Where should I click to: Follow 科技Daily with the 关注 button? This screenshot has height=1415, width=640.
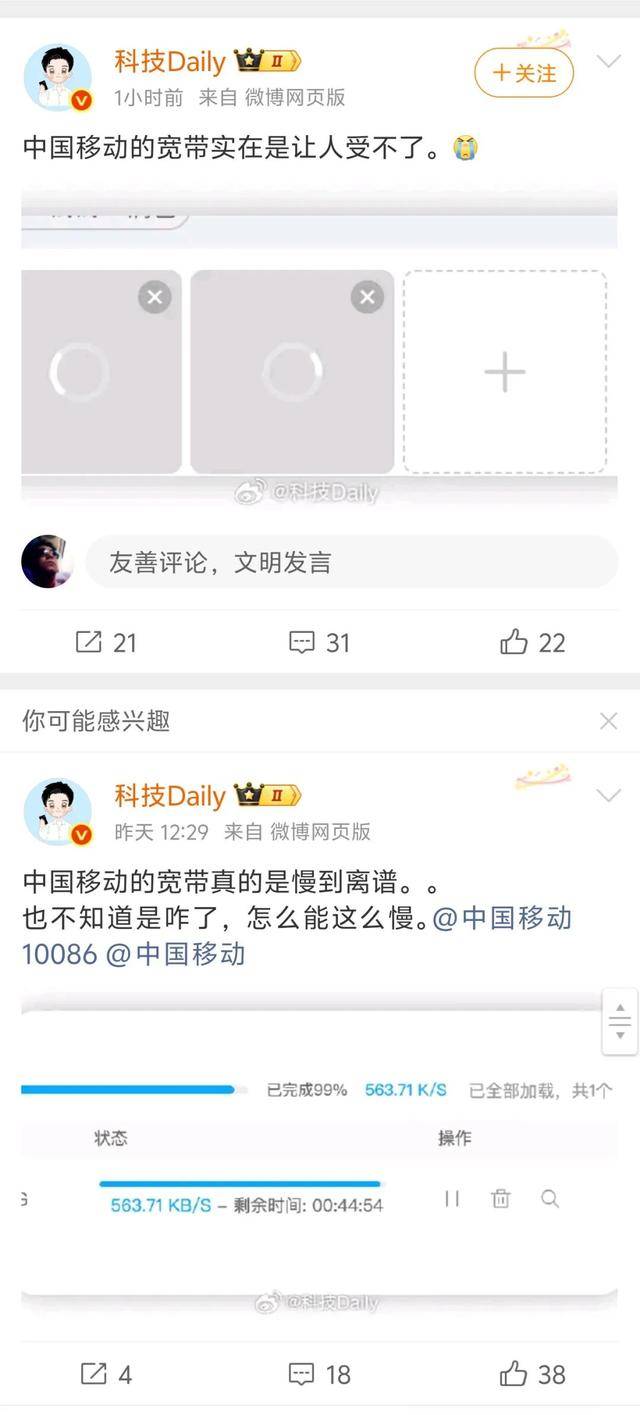(523, 73)
